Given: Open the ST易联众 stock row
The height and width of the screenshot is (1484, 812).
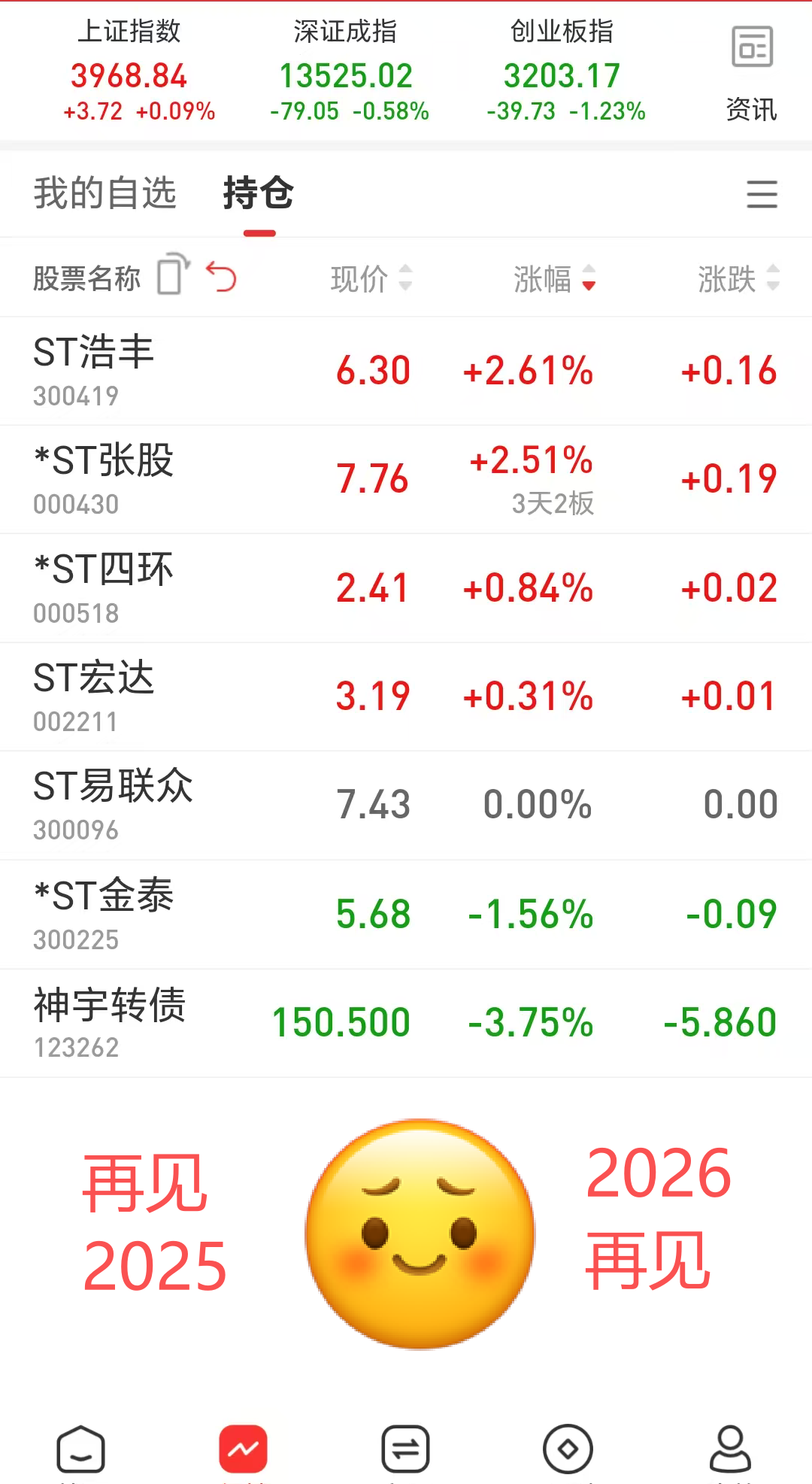Looking at the screenshot, I should 406,806.
